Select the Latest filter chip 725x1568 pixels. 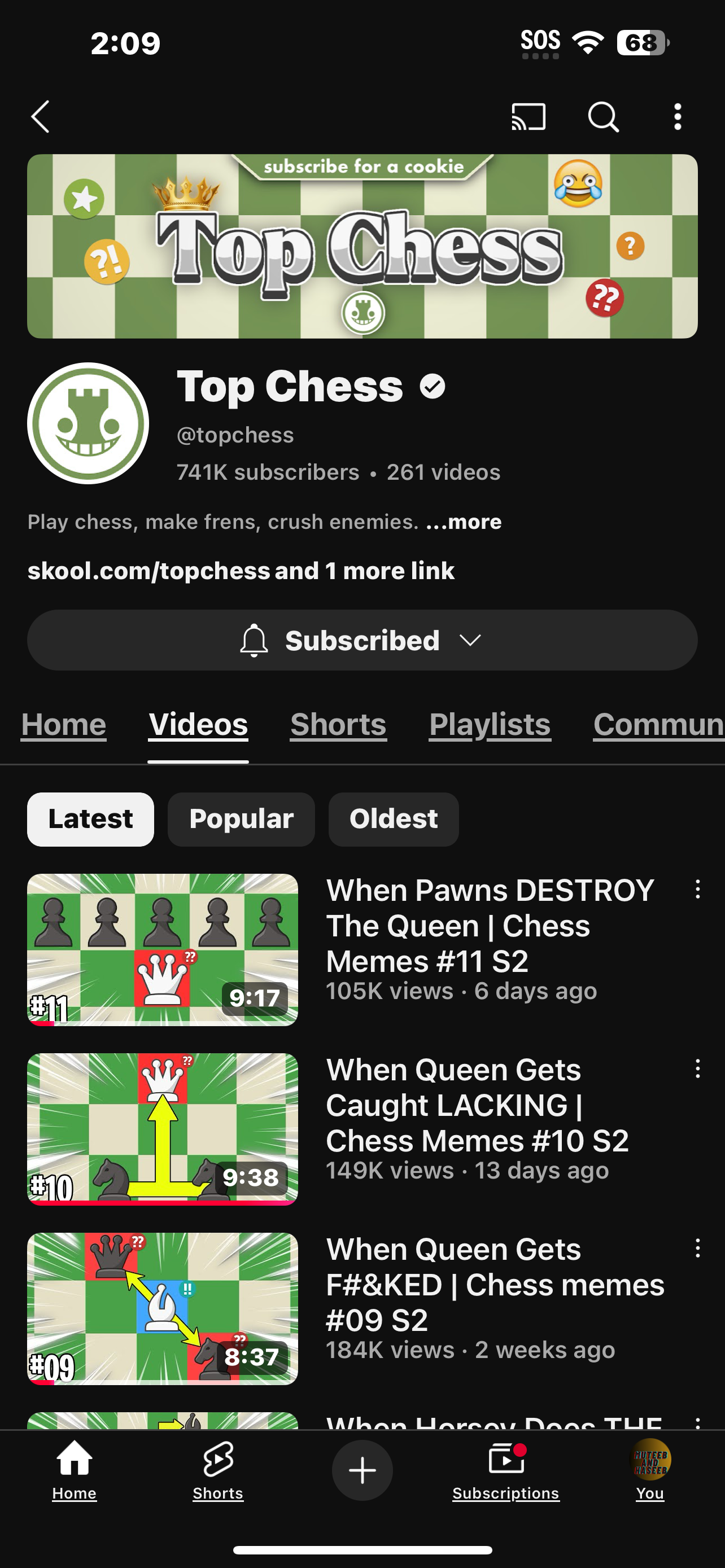coord(90,818)
